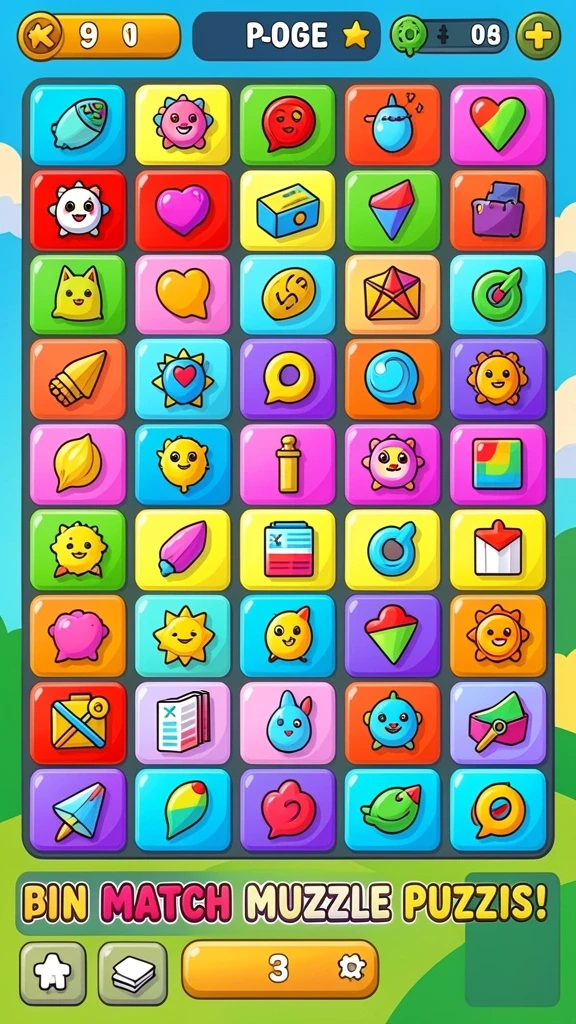Tap the orange button showing 3 and a gear
This screenshot has width=576, height=1024.
[x=280, y=969]
